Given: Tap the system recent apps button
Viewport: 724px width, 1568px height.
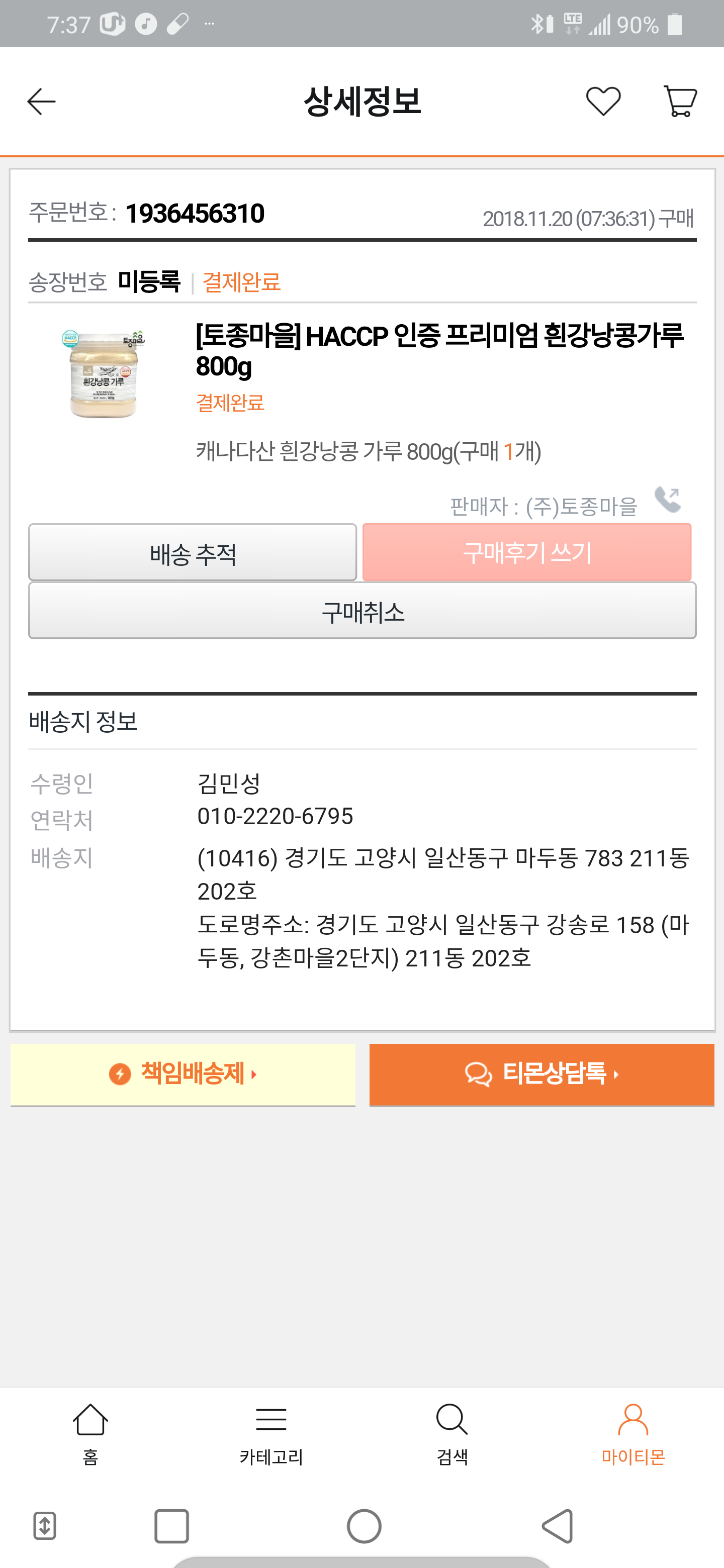Looking at the screenshot, I should click(x=171, y=1526).
